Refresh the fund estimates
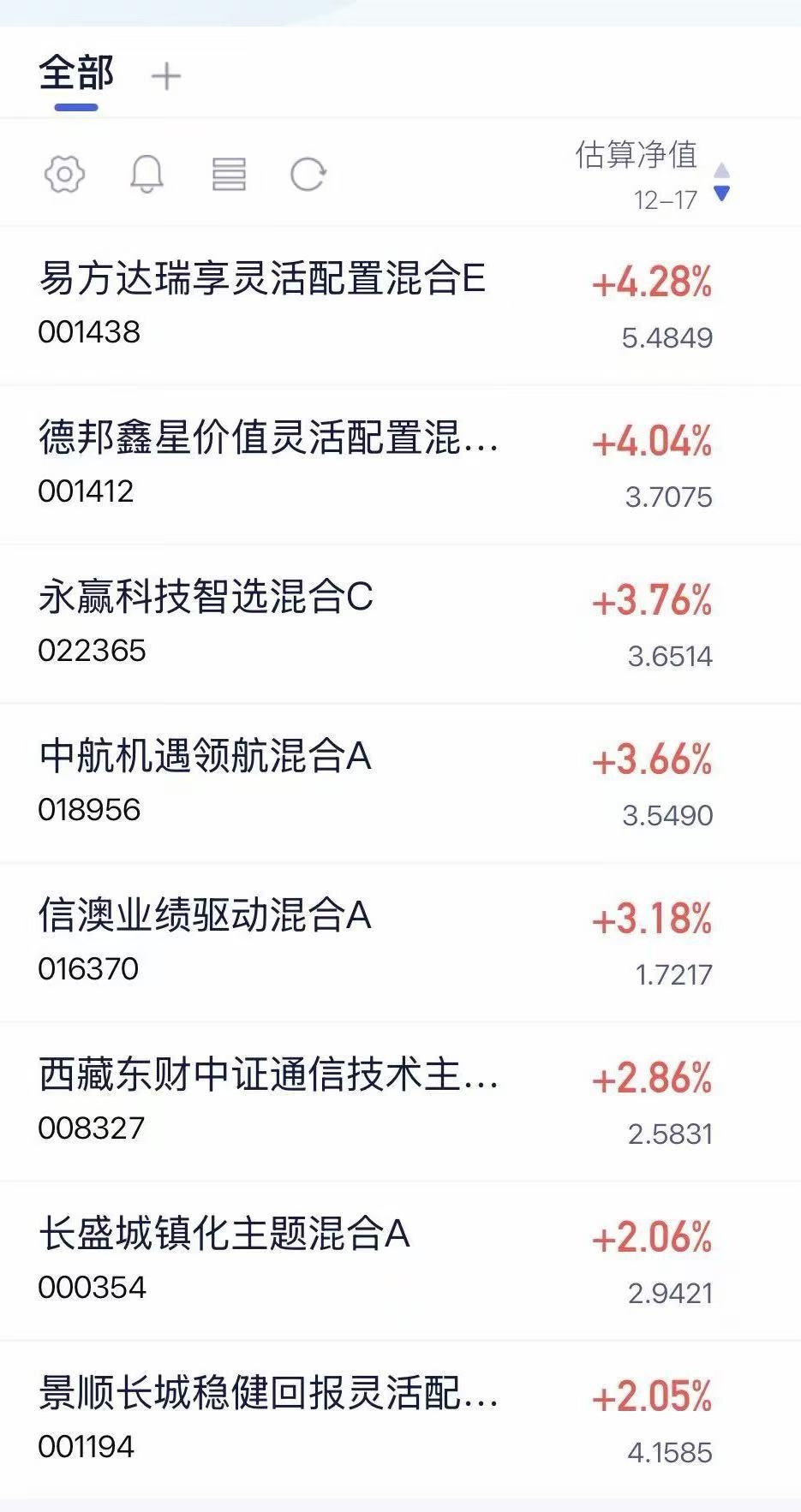 coord(308,175)
